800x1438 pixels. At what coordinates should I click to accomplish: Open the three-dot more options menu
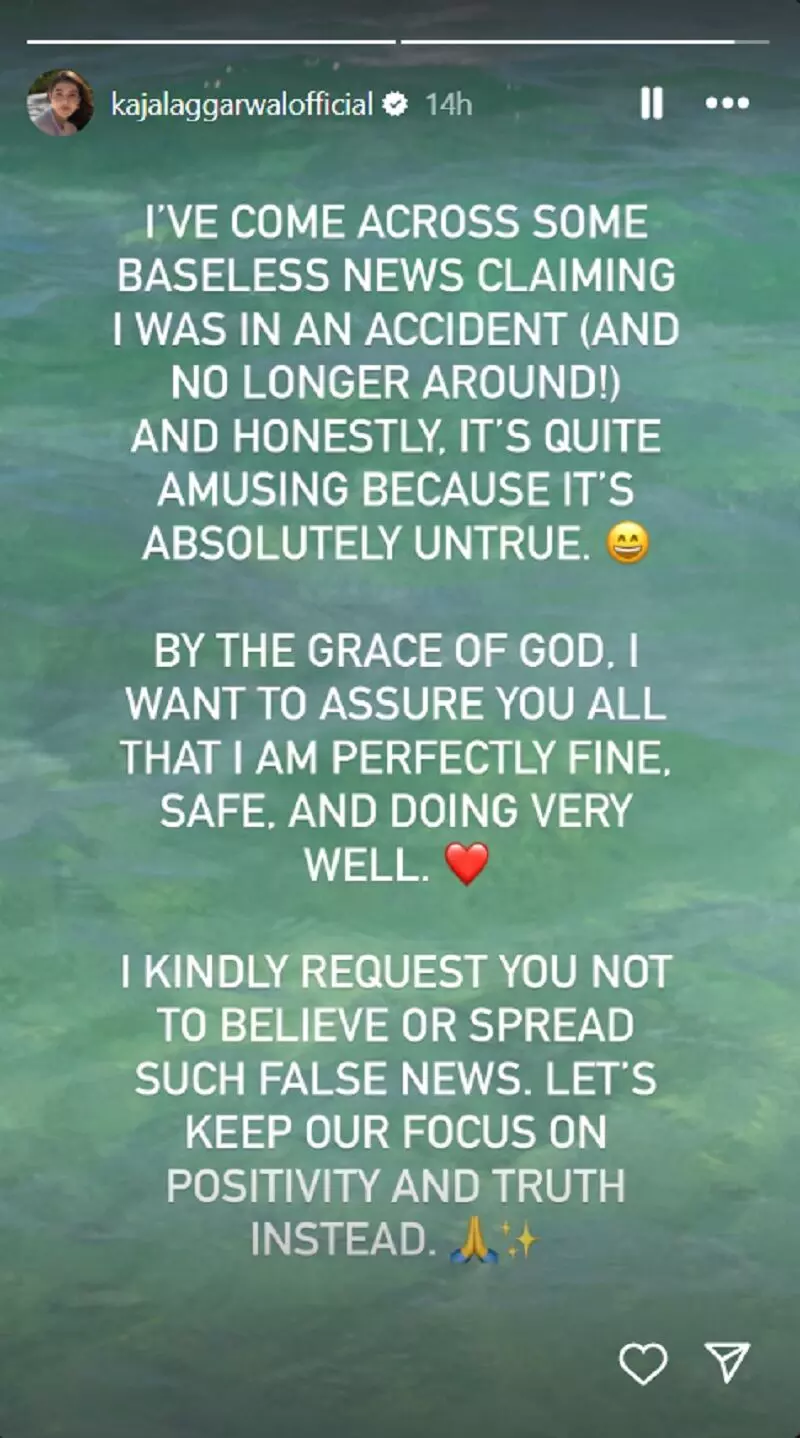[727, 103]
